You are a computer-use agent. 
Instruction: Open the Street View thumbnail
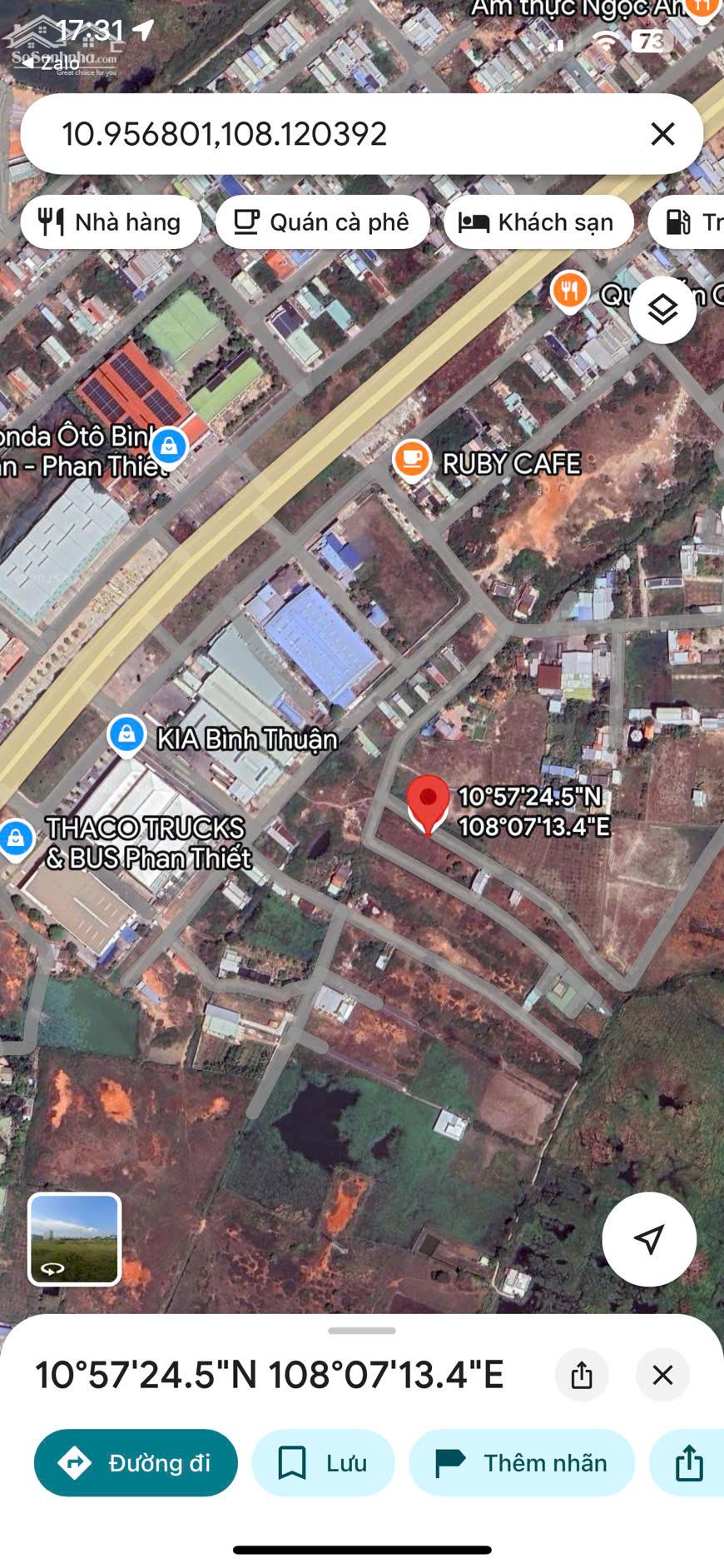click(75, 1239)
